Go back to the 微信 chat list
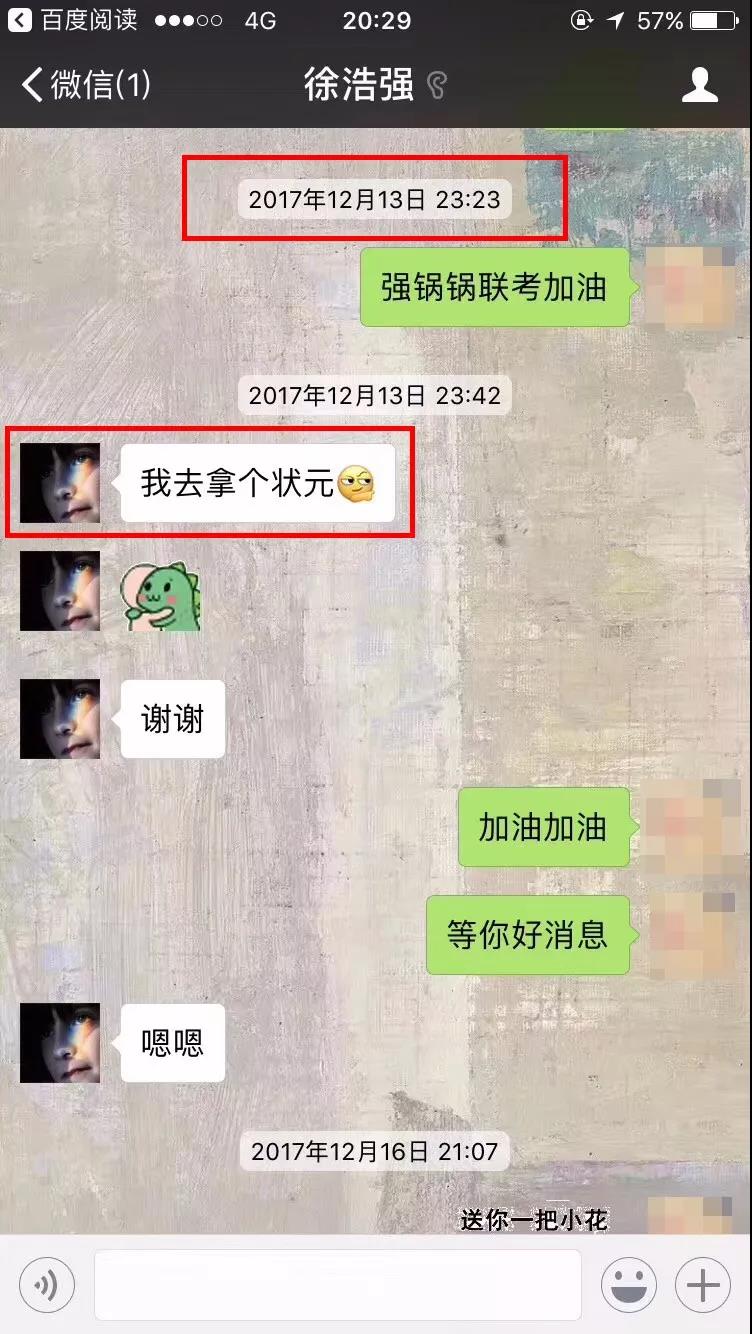752x1334 pixels. 86,85
